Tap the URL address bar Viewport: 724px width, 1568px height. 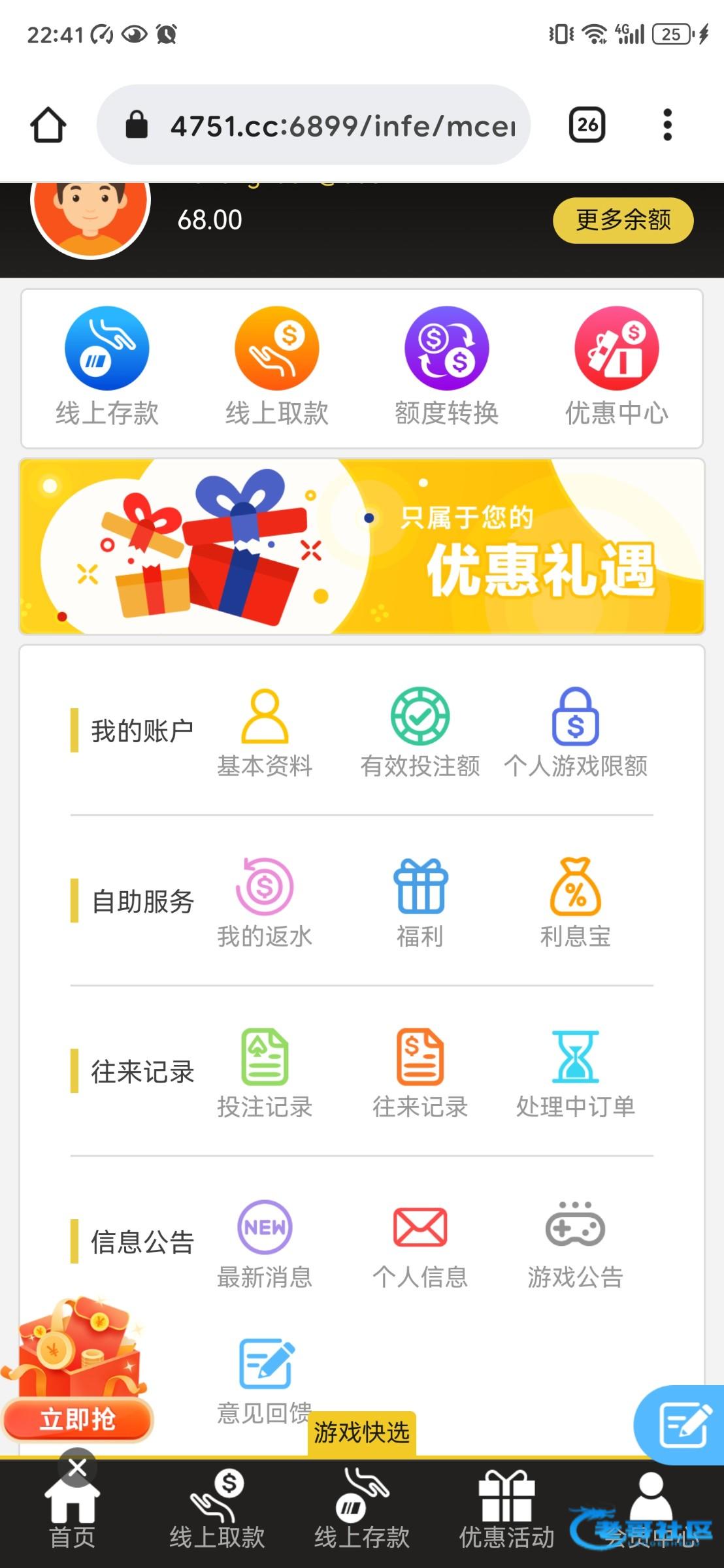pyautogui.click(x=314, y=125)
